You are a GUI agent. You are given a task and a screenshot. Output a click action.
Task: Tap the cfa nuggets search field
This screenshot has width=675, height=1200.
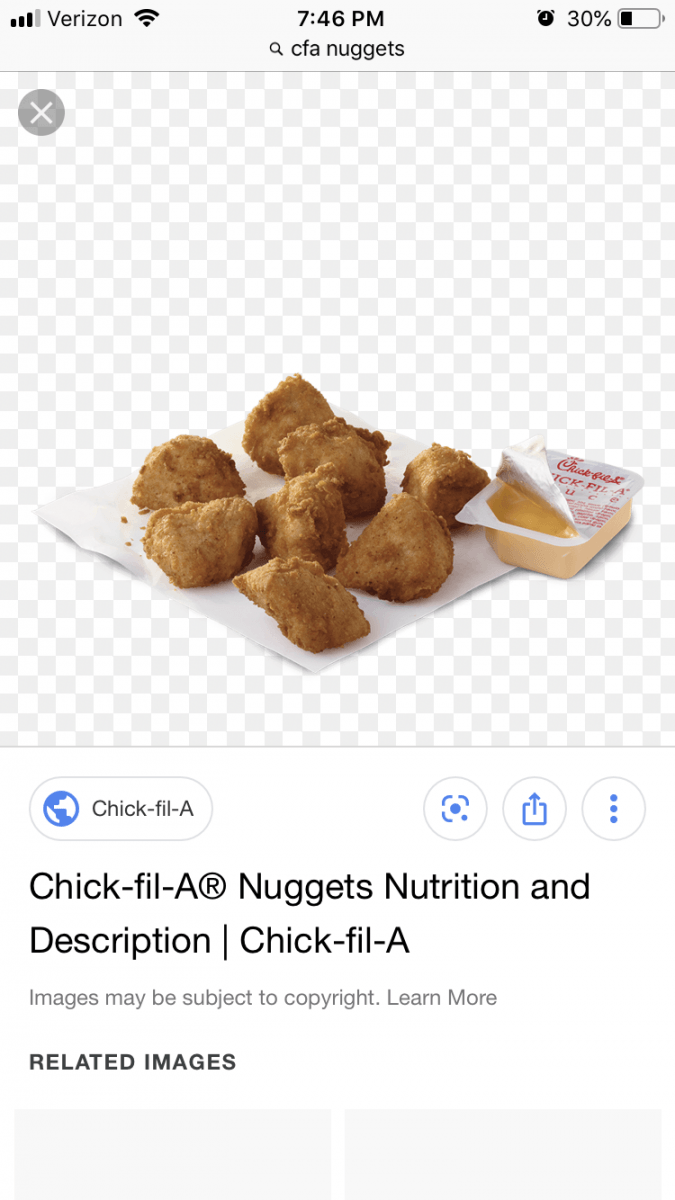(338, 49)
